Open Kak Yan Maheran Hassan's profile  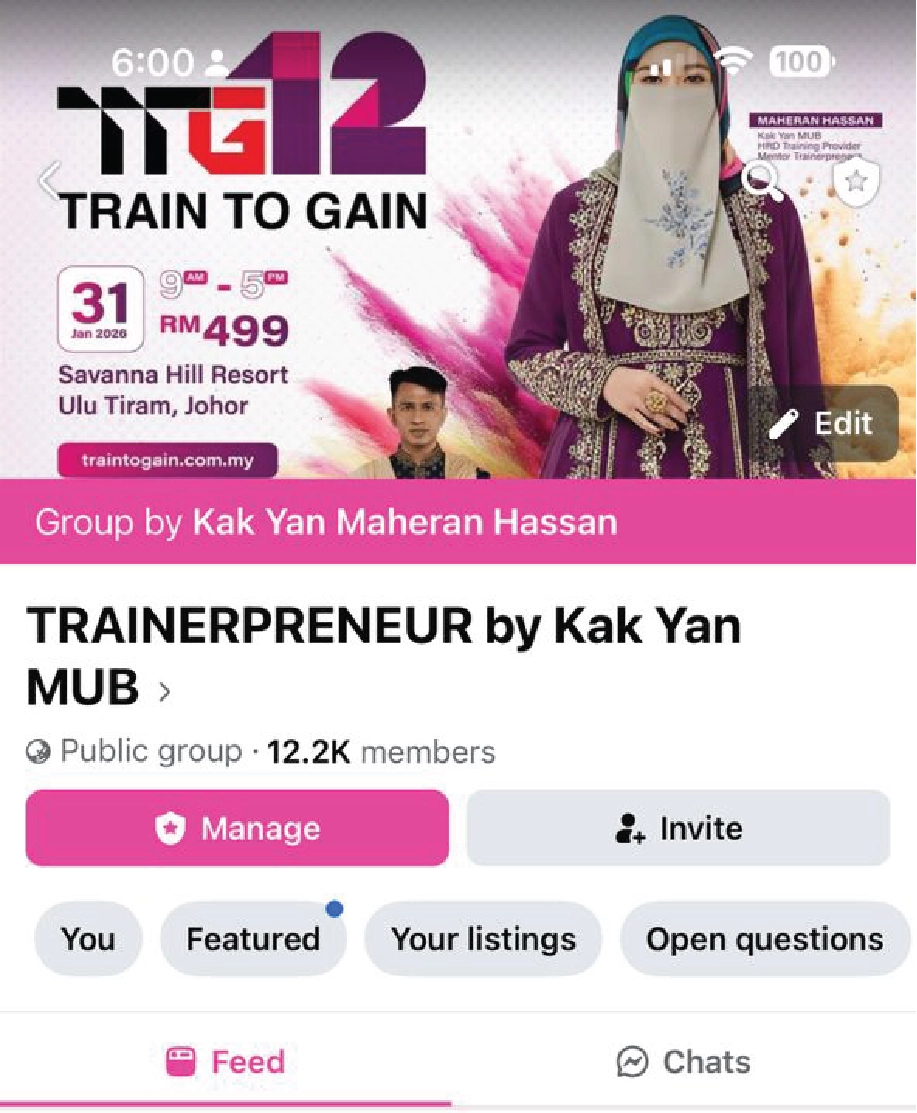[x=404, y=522]
